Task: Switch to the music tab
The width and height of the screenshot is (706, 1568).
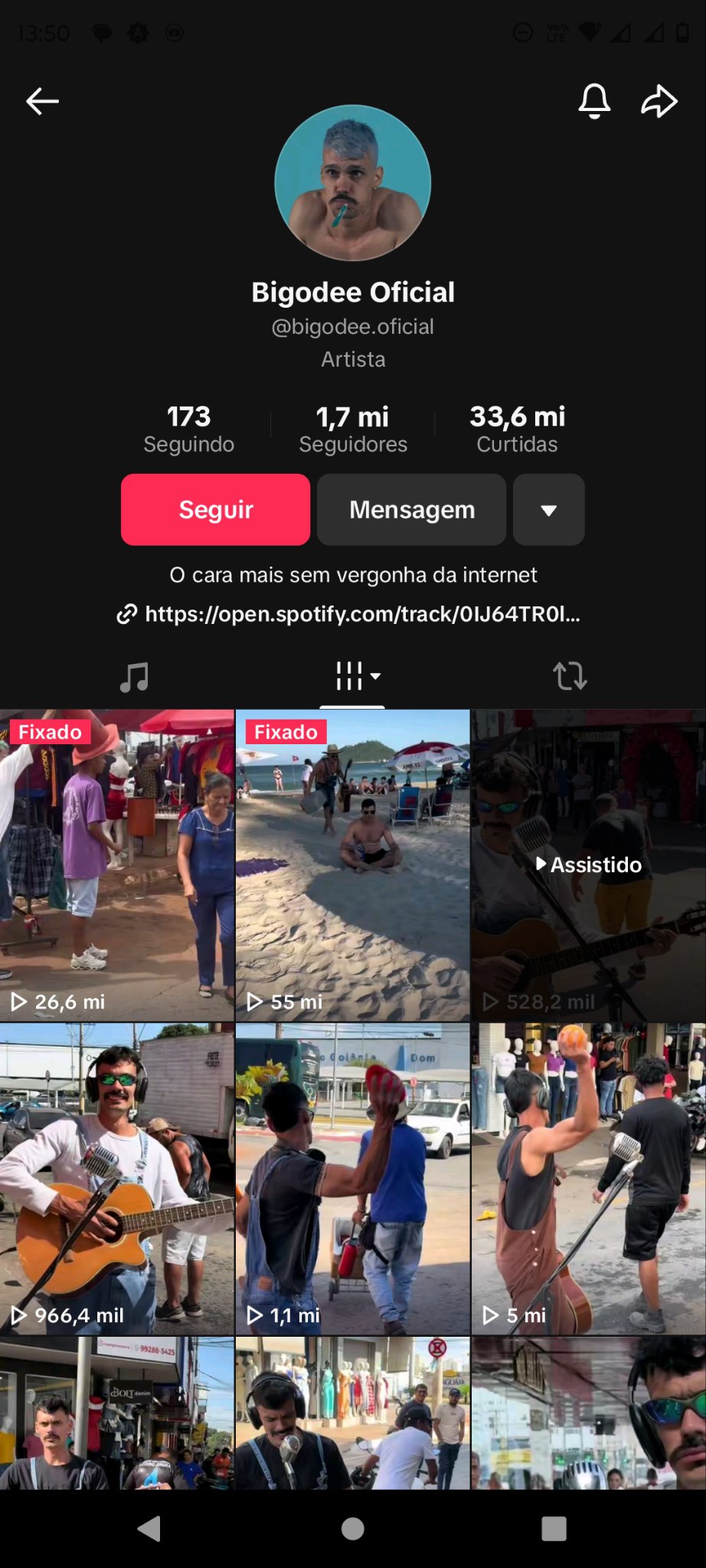Action: pos(134,677)
